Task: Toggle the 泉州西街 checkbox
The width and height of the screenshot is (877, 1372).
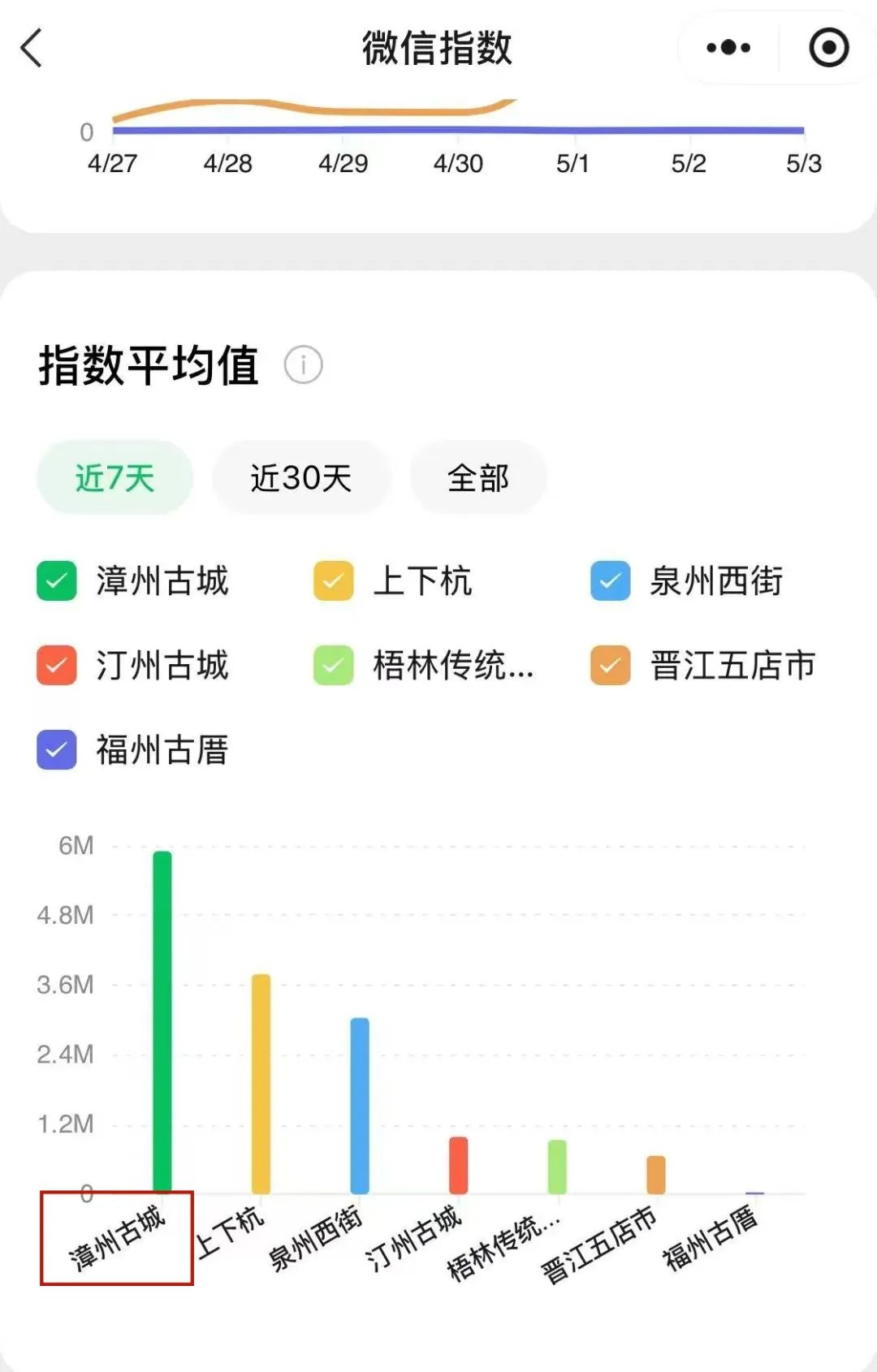Action: [611, 581]
